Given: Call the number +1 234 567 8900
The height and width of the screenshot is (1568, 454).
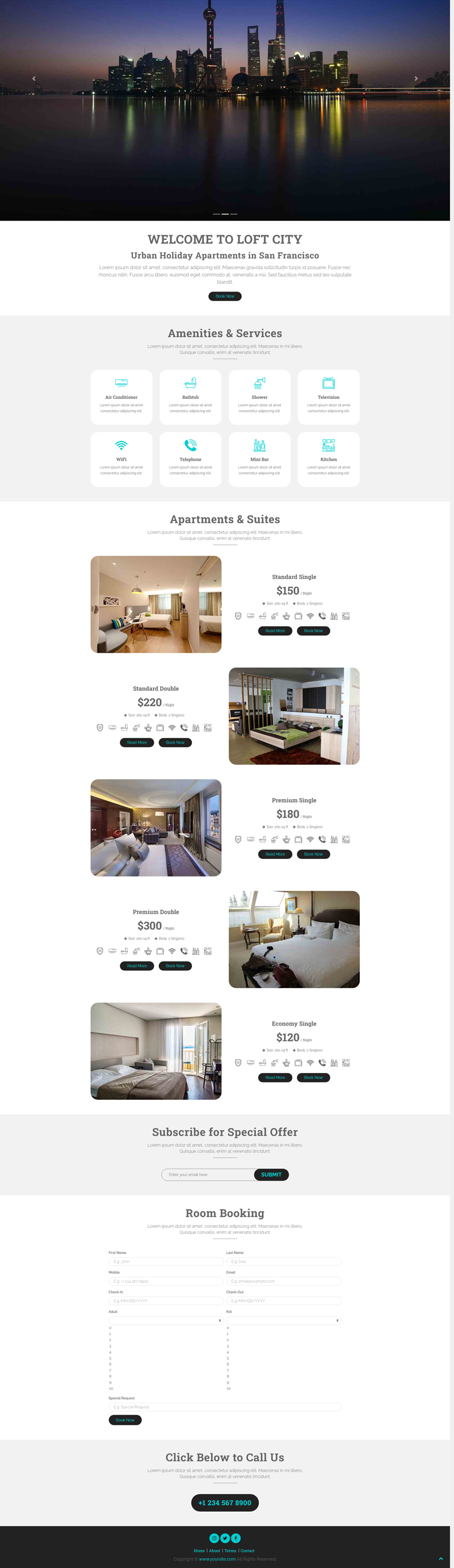Looking at the screenshot, I should coord(225,1503).
